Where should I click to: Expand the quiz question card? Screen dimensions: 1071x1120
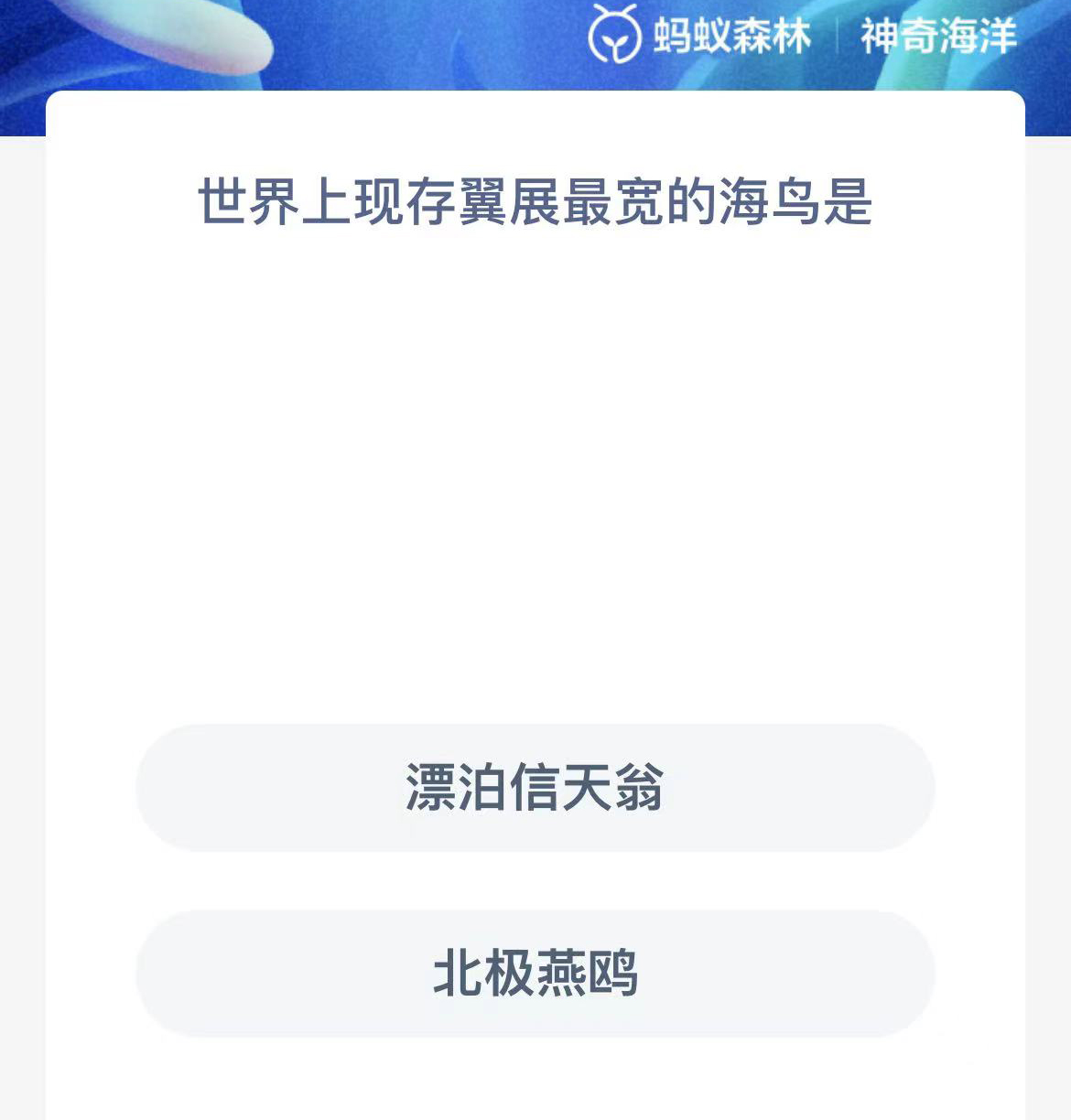(x=535, y=458)
